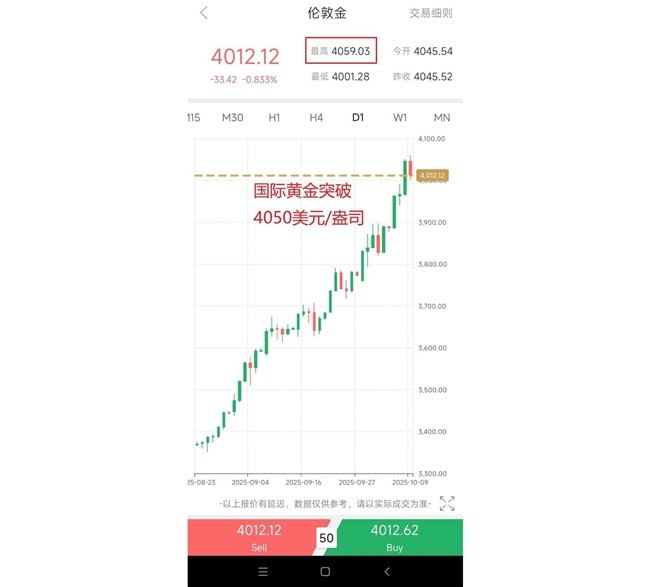
Task: Switch chart to H1 timeframe
Action: pos(274,117)
